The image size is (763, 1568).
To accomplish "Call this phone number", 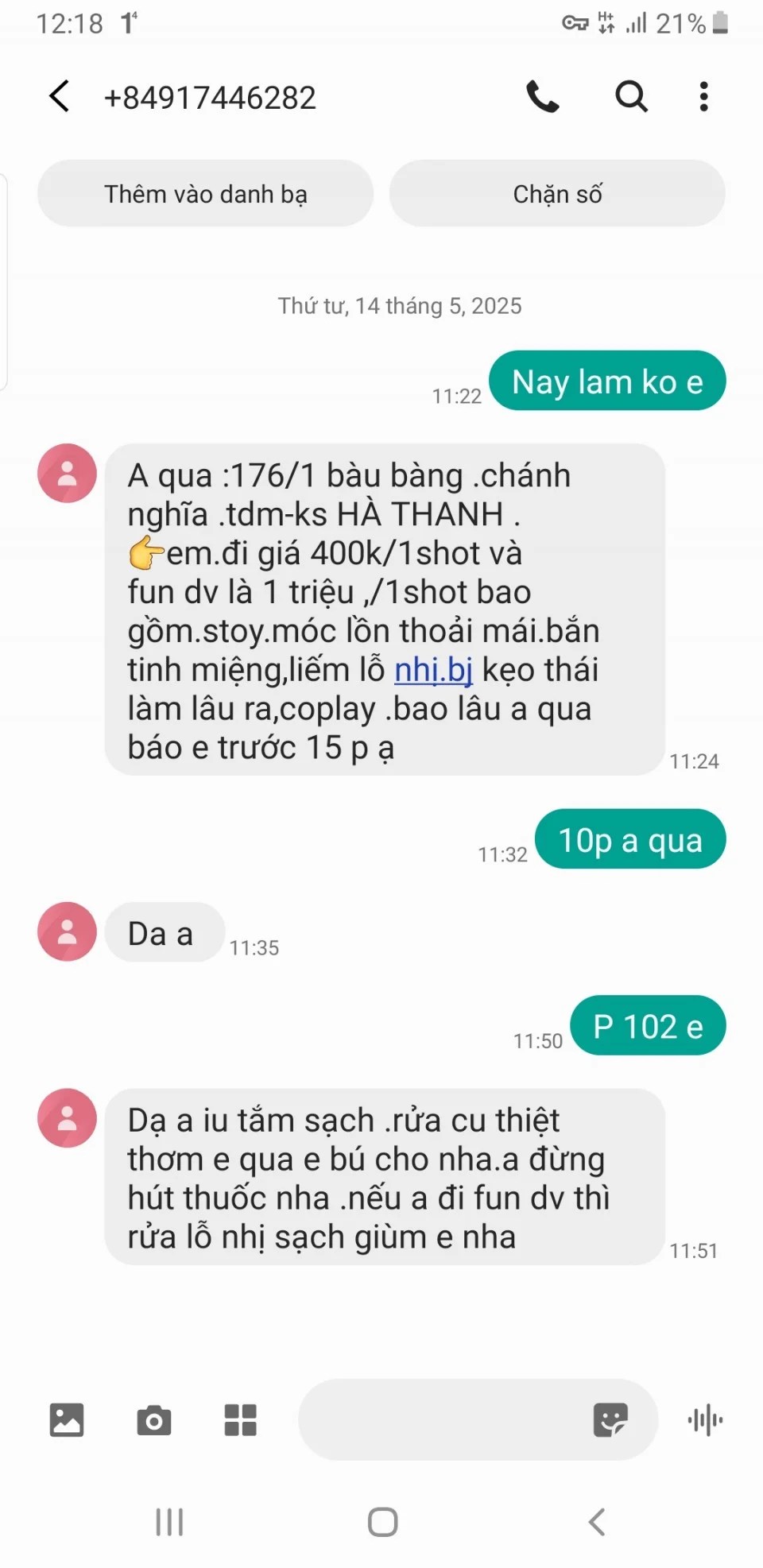I will pyautogui.click(x=543, y=97).
